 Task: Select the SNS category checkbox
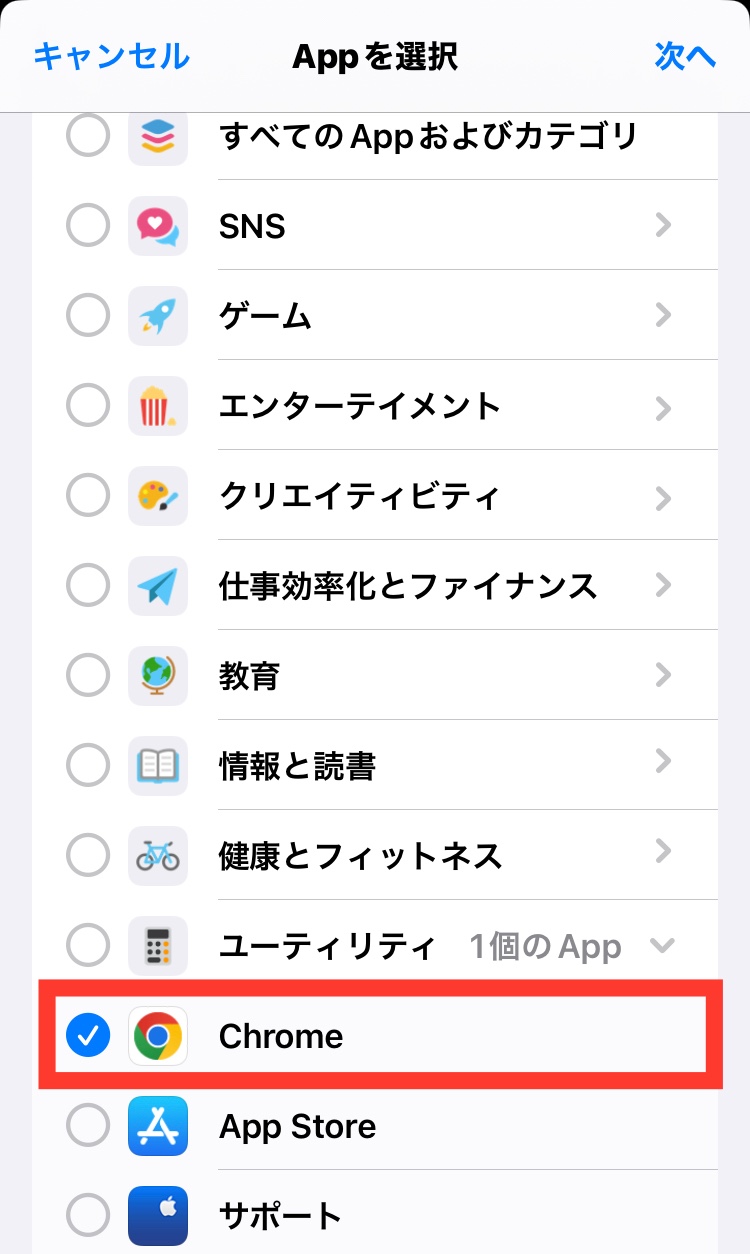click(x=88, y=227)
